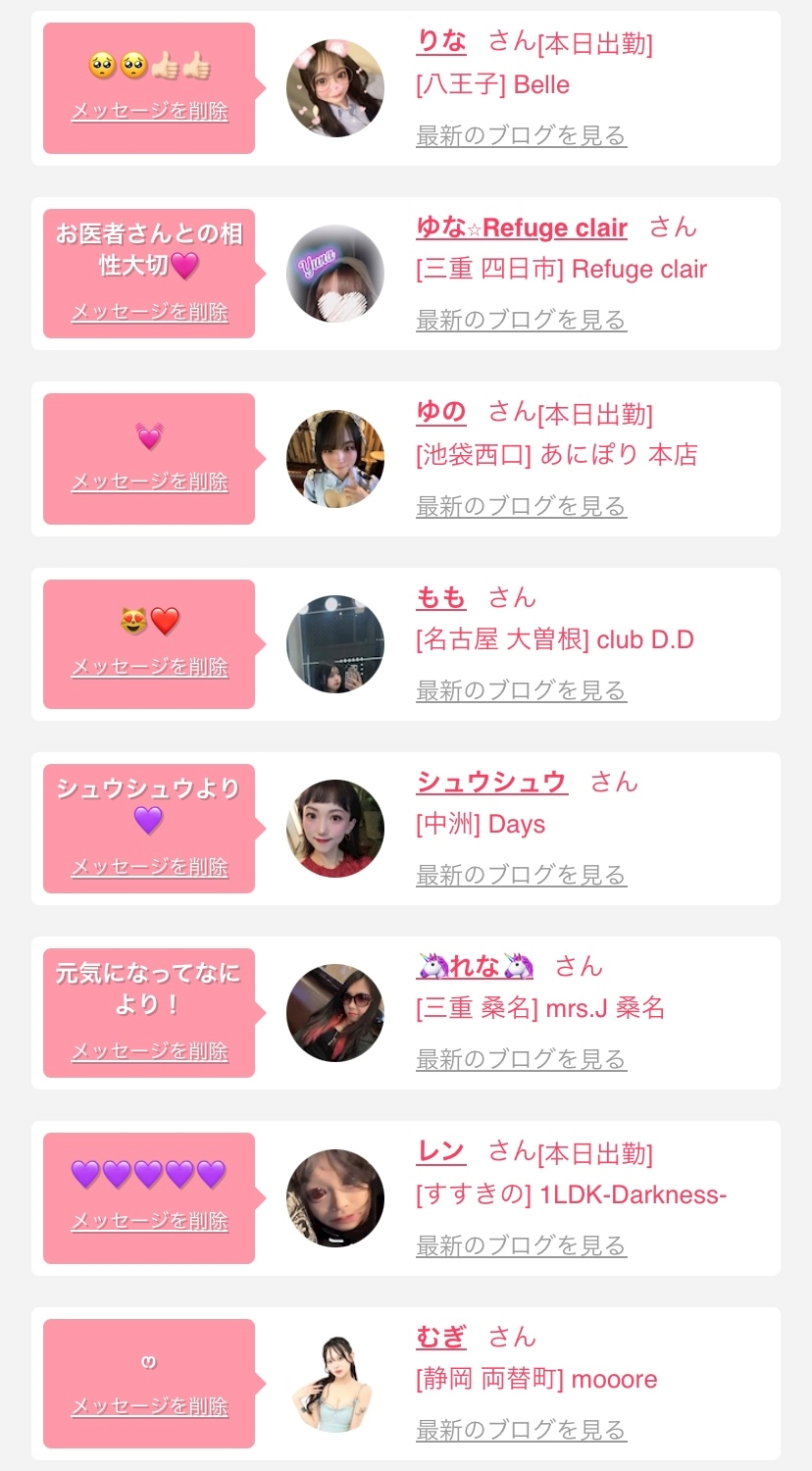Delete the message sent to ゆの

point(149,482)
